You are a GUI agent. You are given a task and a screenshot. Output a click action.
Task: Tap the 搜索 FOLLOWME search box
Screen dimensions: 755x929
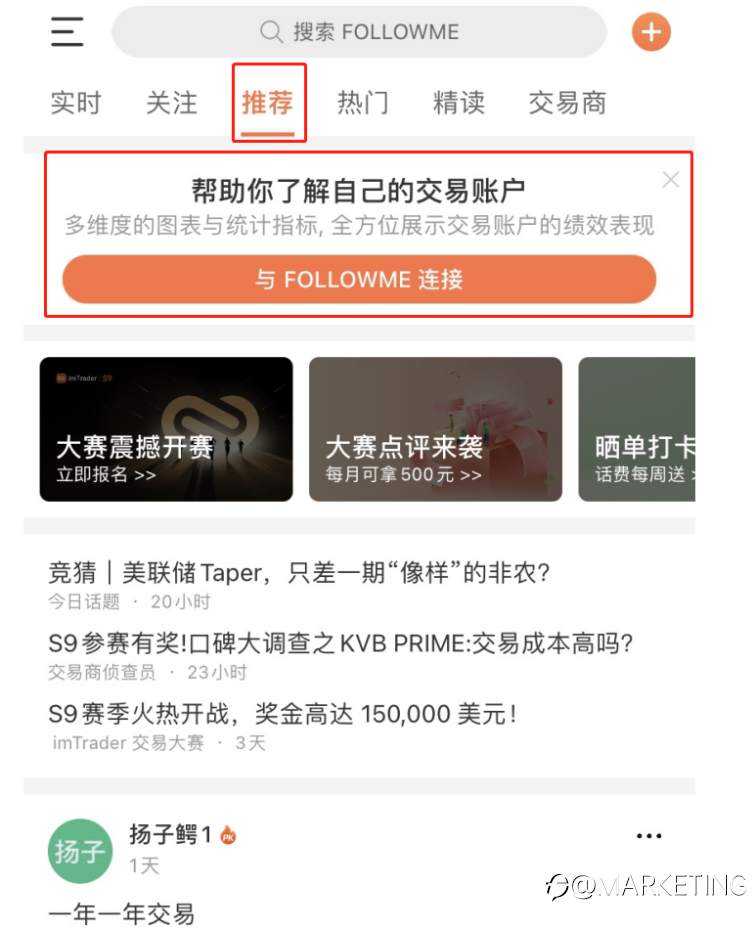359,32
